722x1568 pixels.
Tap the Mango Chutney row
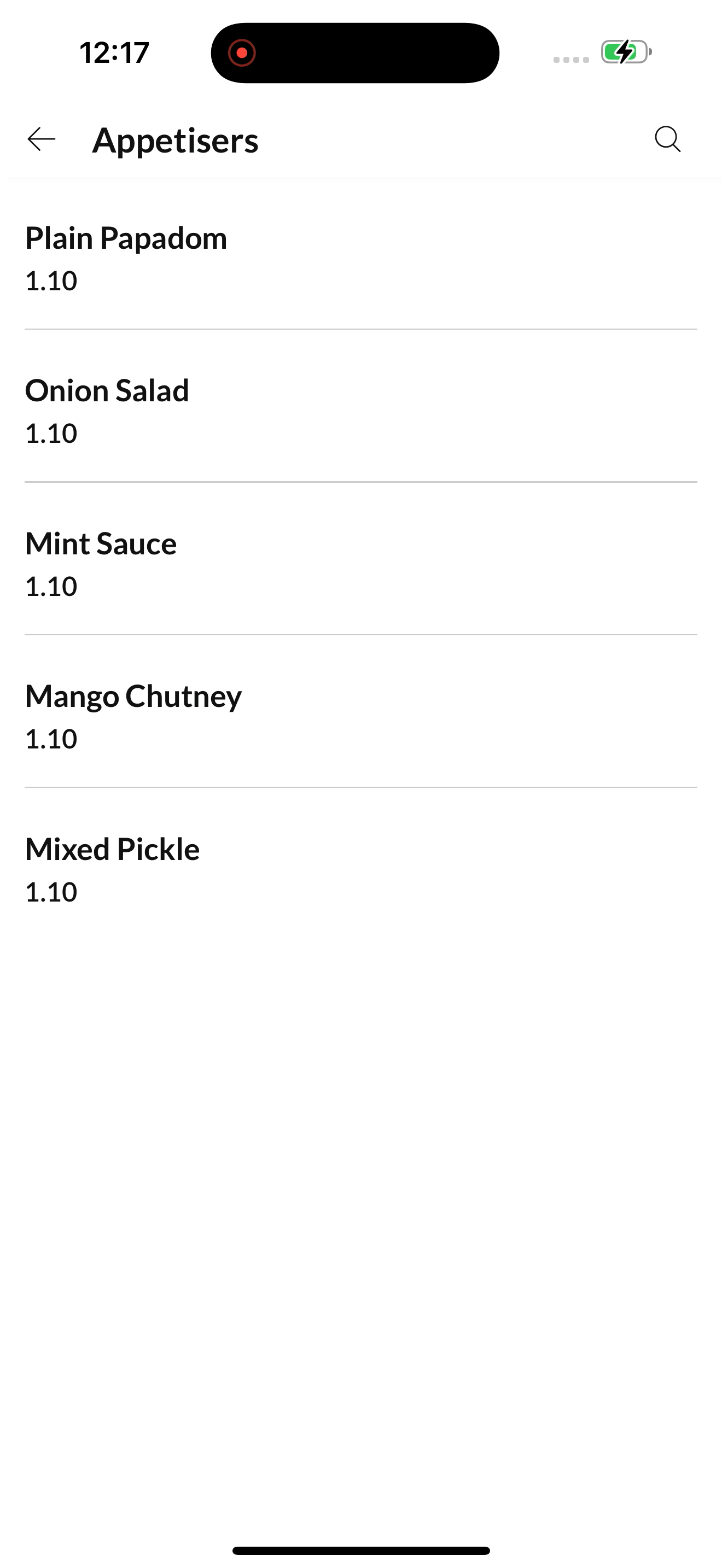pos(361,712)
